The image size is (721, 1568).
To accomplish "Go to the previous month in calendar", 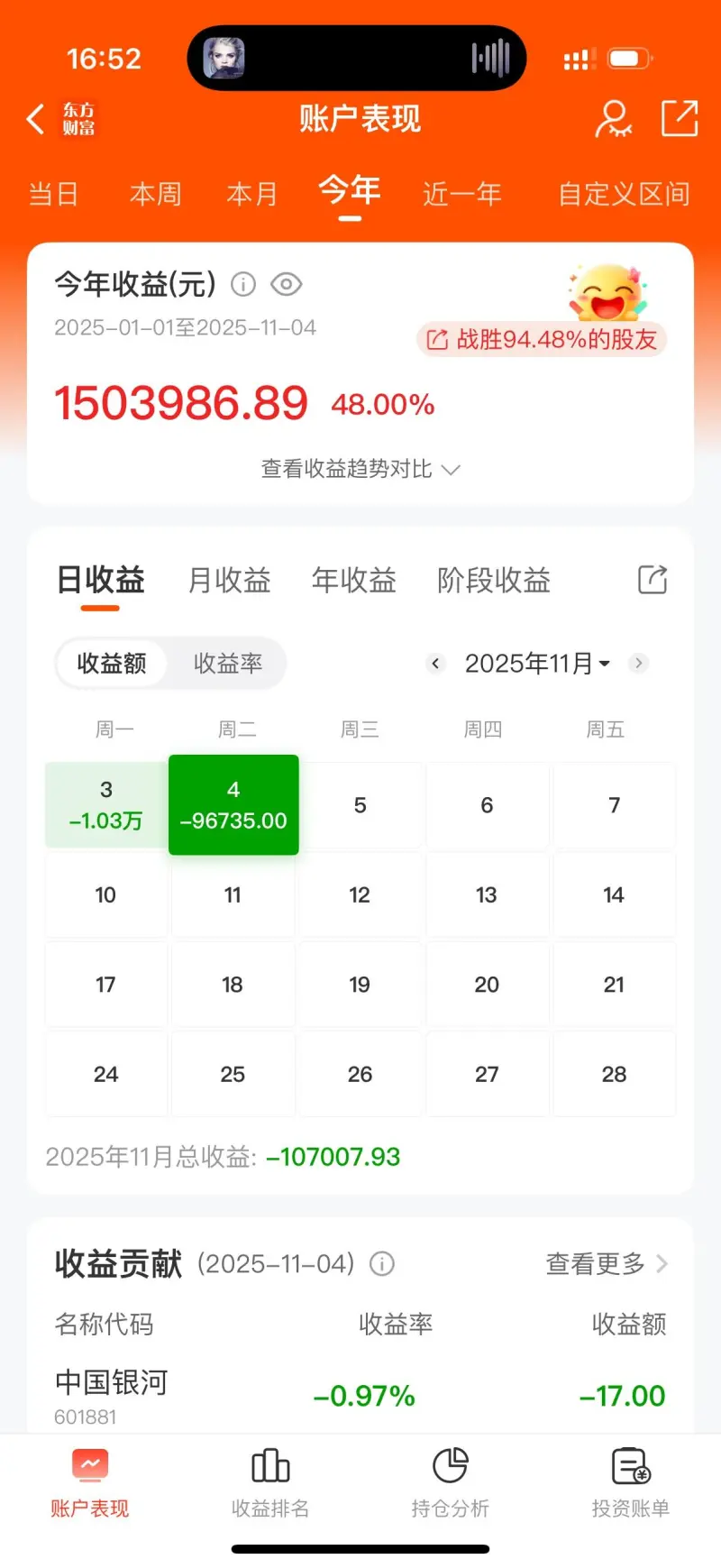I will click(x=436, y=664).
